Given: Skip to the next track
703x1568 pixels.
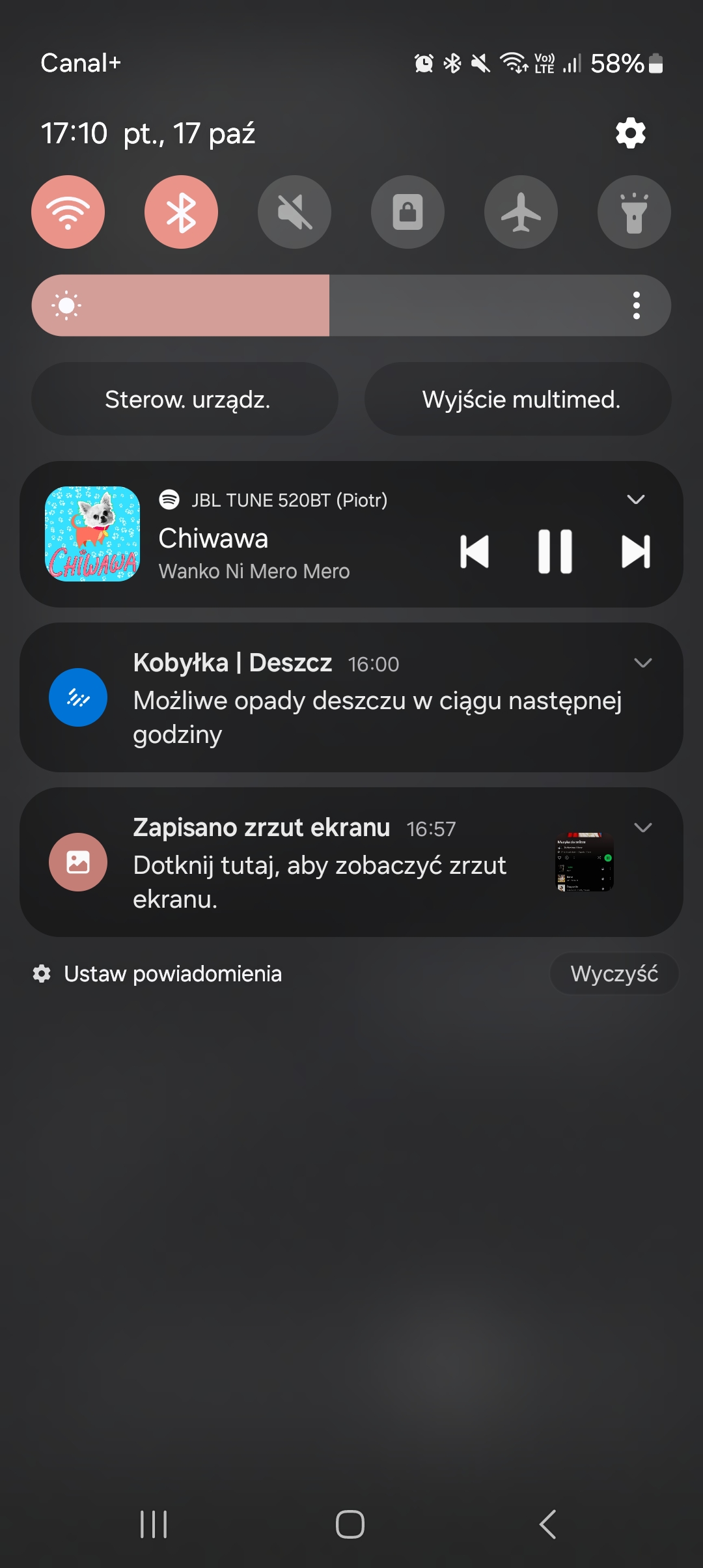Looking at the screenshot, I should [635, 552].
